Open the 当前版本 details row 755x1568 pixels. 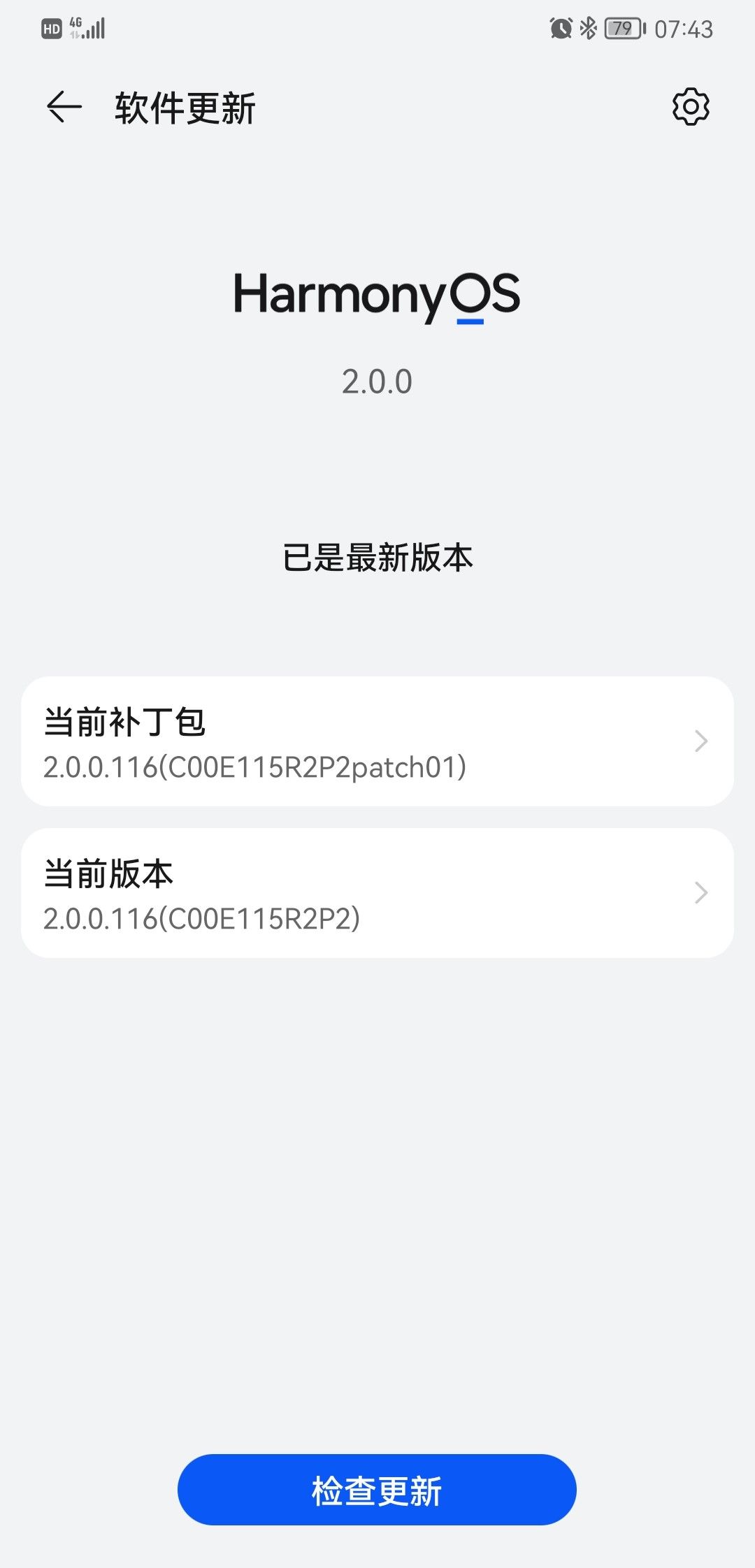tap(377, 893)
